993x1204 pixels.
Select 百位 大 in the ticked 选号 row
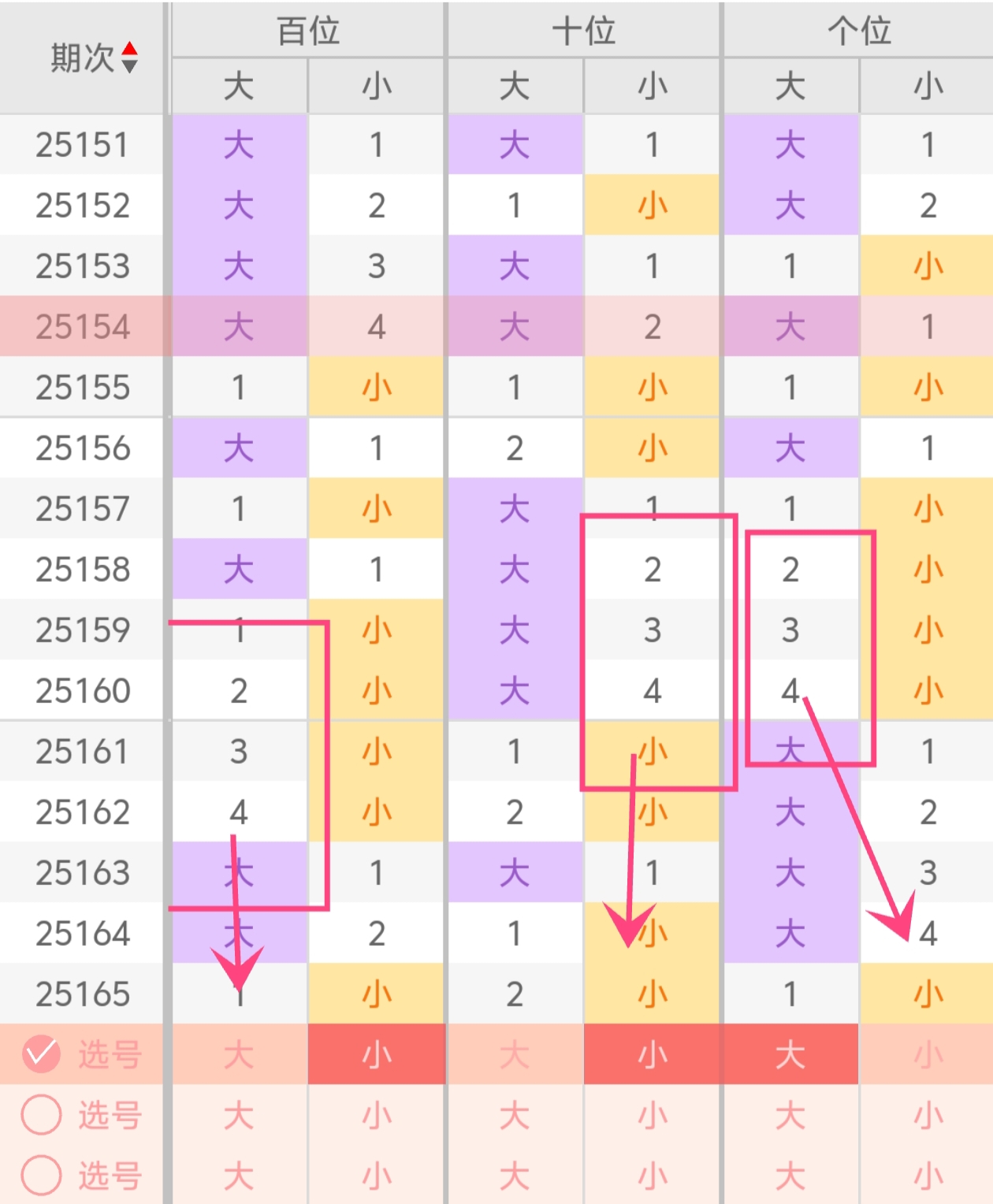point(239,1054)
